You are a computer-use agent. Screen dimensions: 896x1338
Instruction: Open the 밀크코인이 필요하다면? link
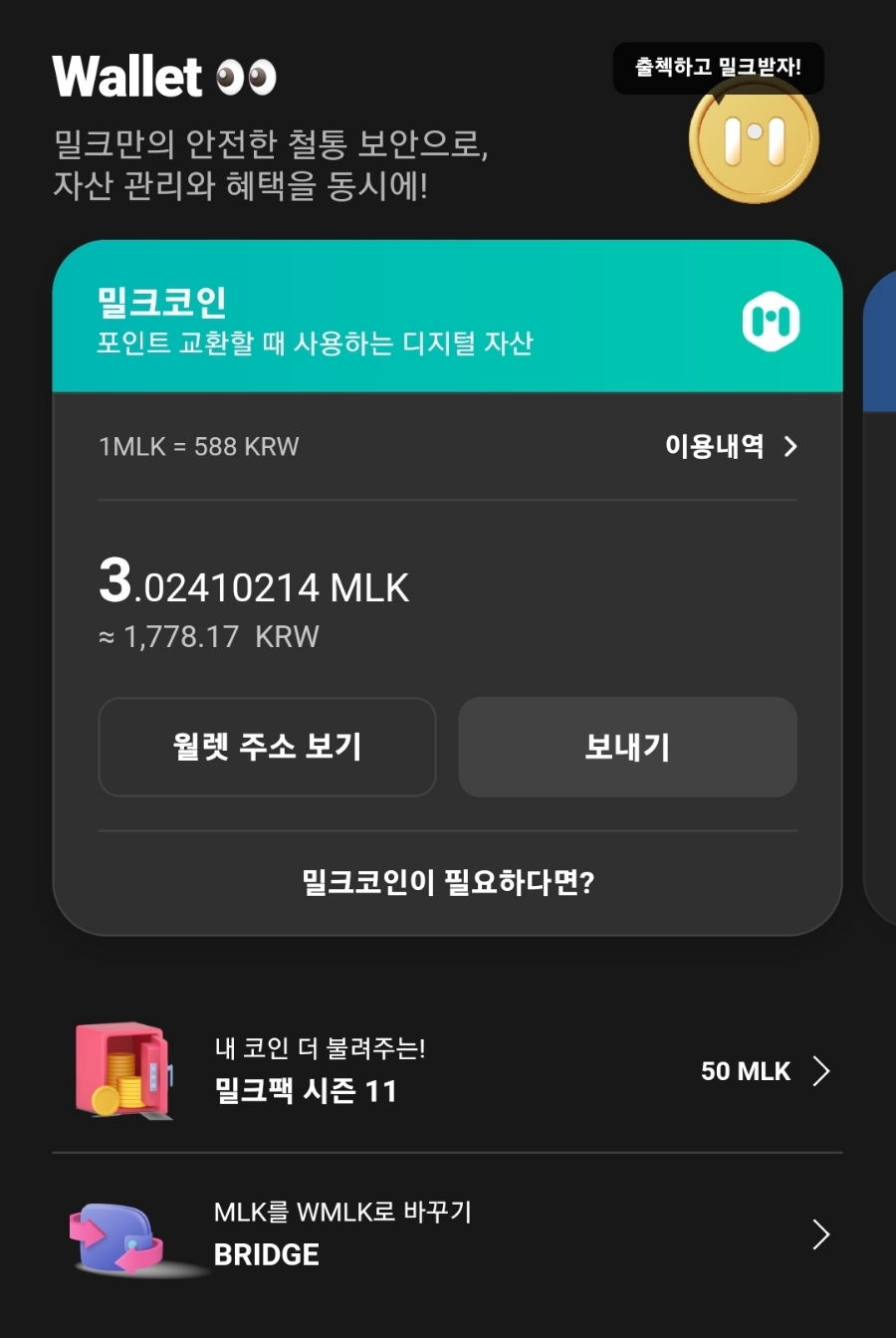(x=447, y=882)
